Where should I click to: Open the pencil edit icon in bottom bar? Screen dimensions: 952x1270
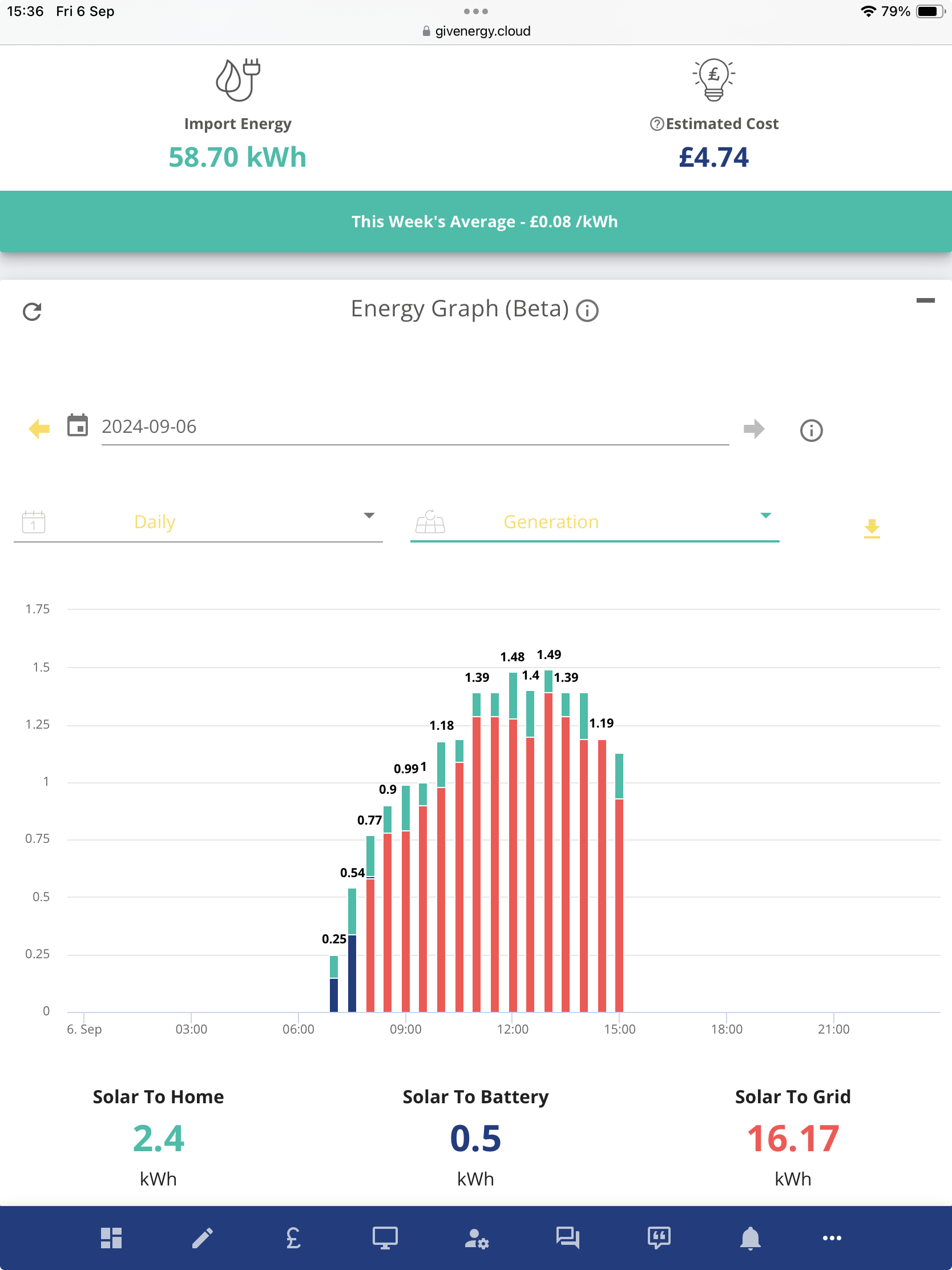click(x=202, y=1237)
